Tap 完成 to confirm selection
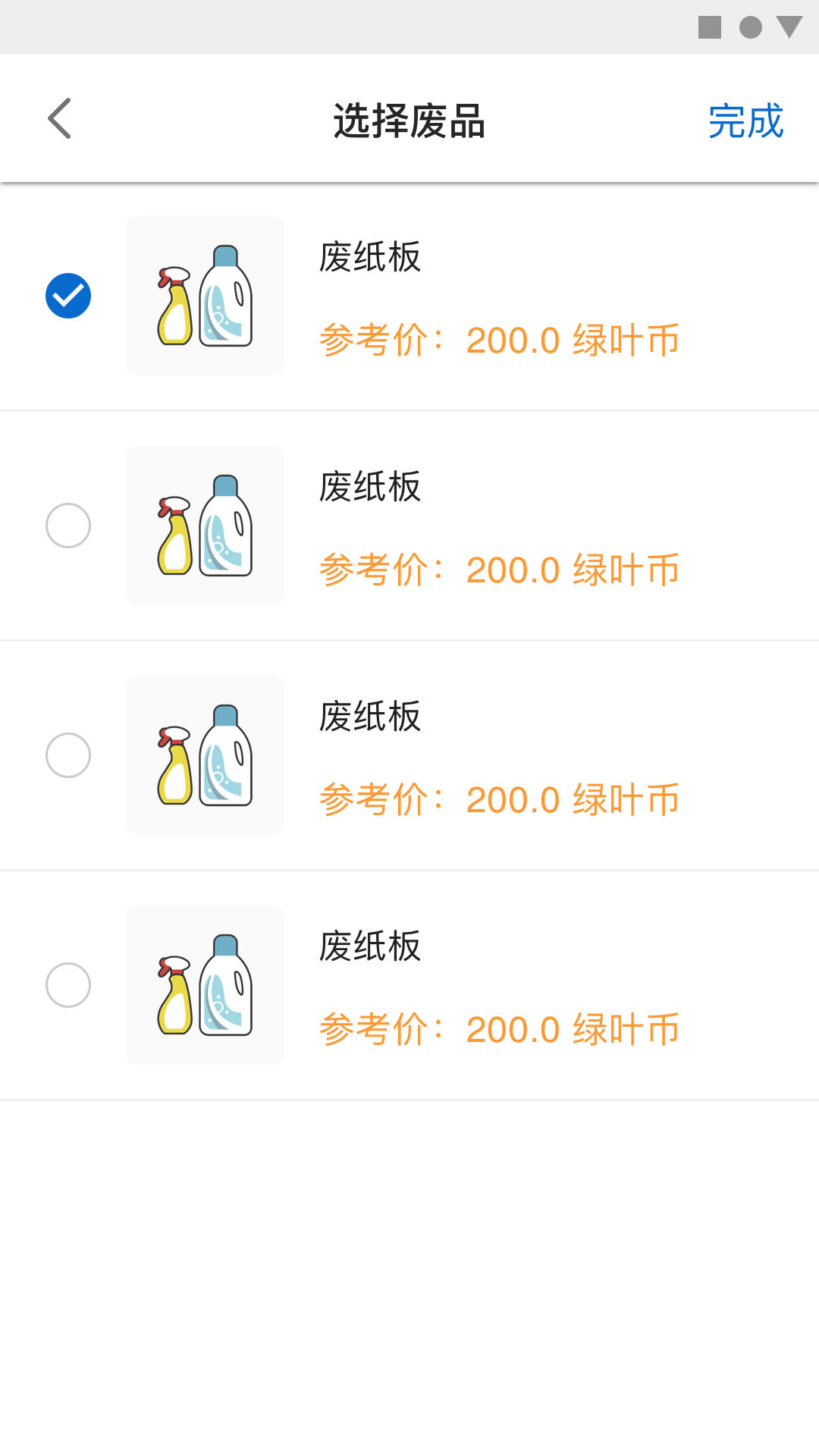 [746, 120]
